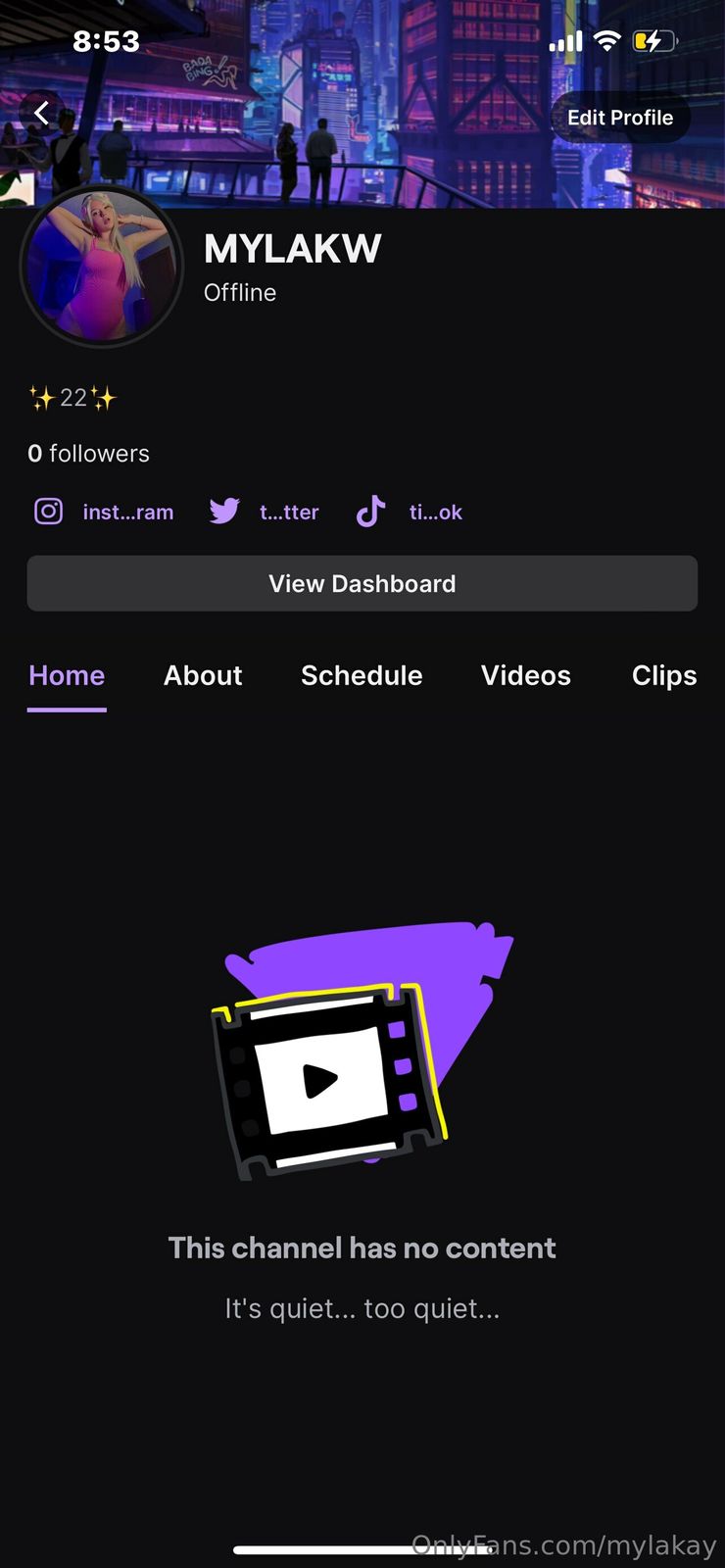Switch to the Videos tab
This screenshot has height=1568, width=725.
(x=526, y=675)
